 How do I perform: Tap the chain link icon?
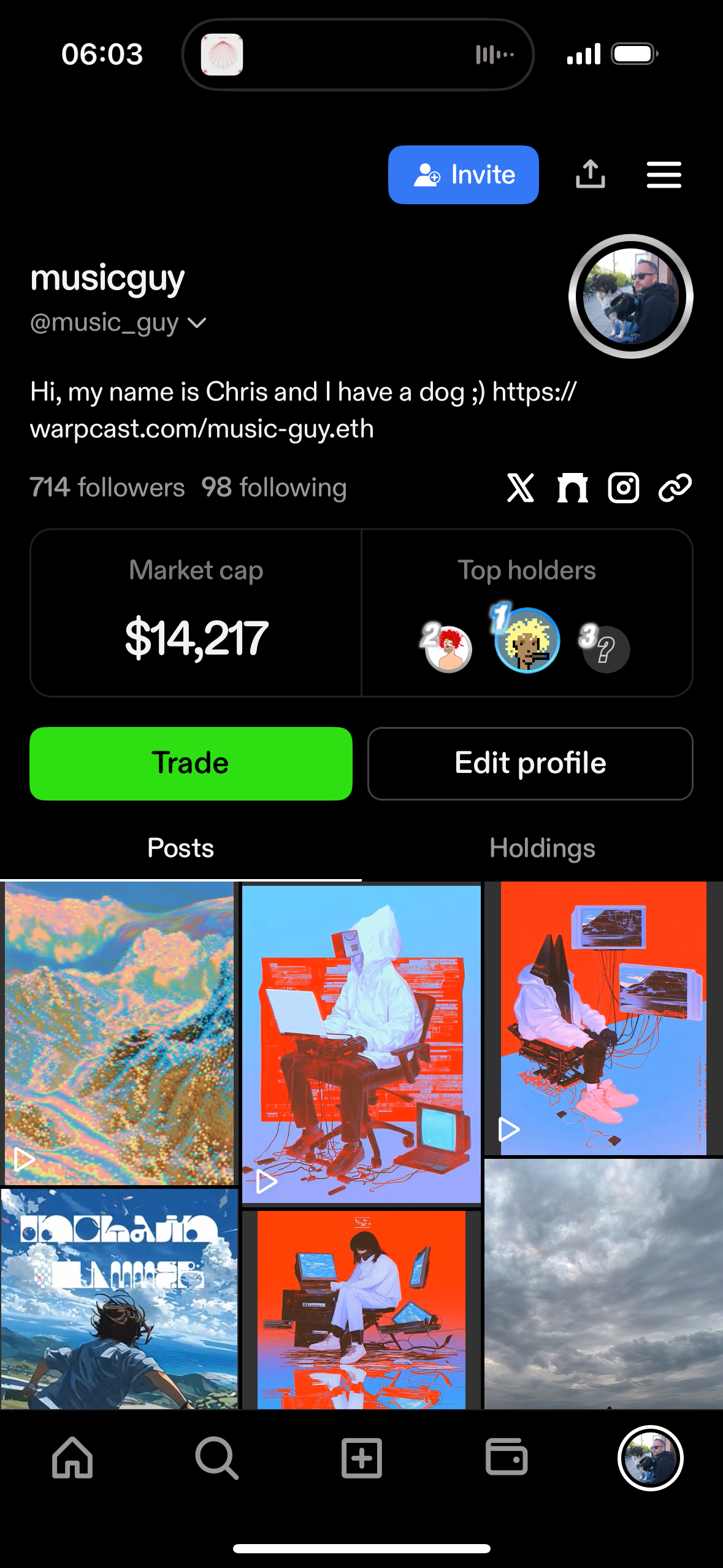[675, 488]
